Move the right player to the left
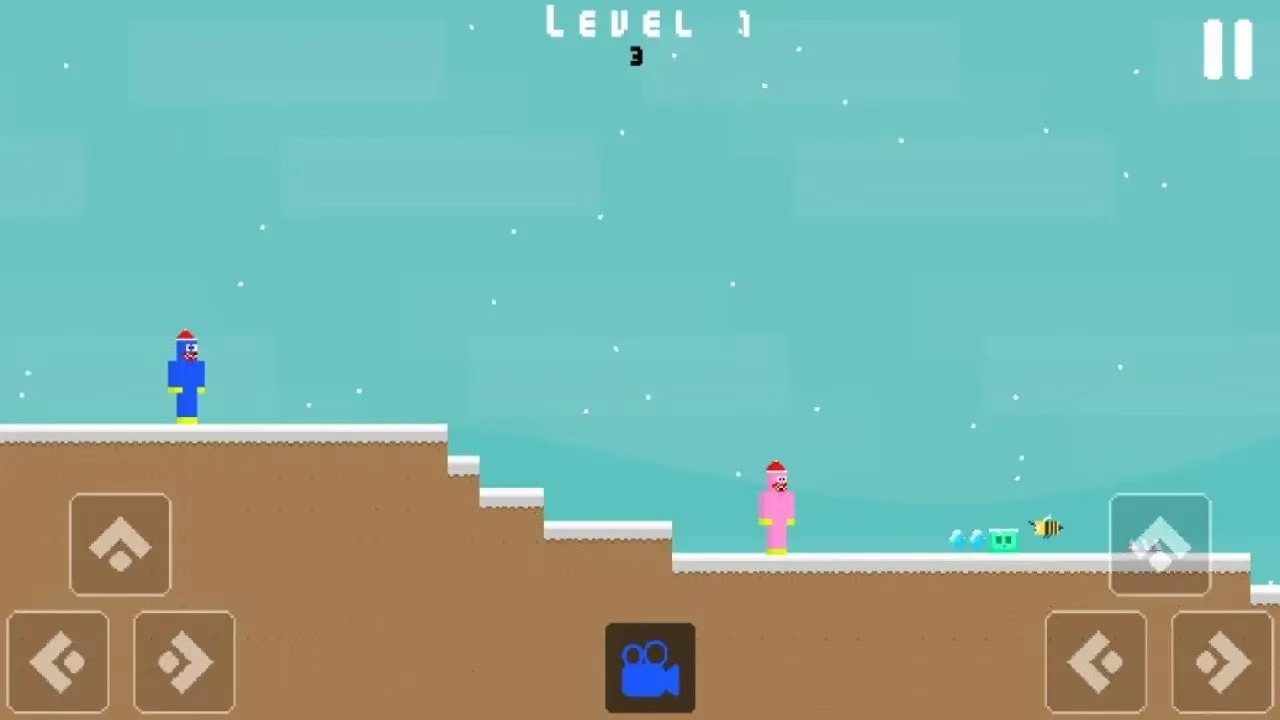This screenshot has height=720, width=1280. point(1096,661)
